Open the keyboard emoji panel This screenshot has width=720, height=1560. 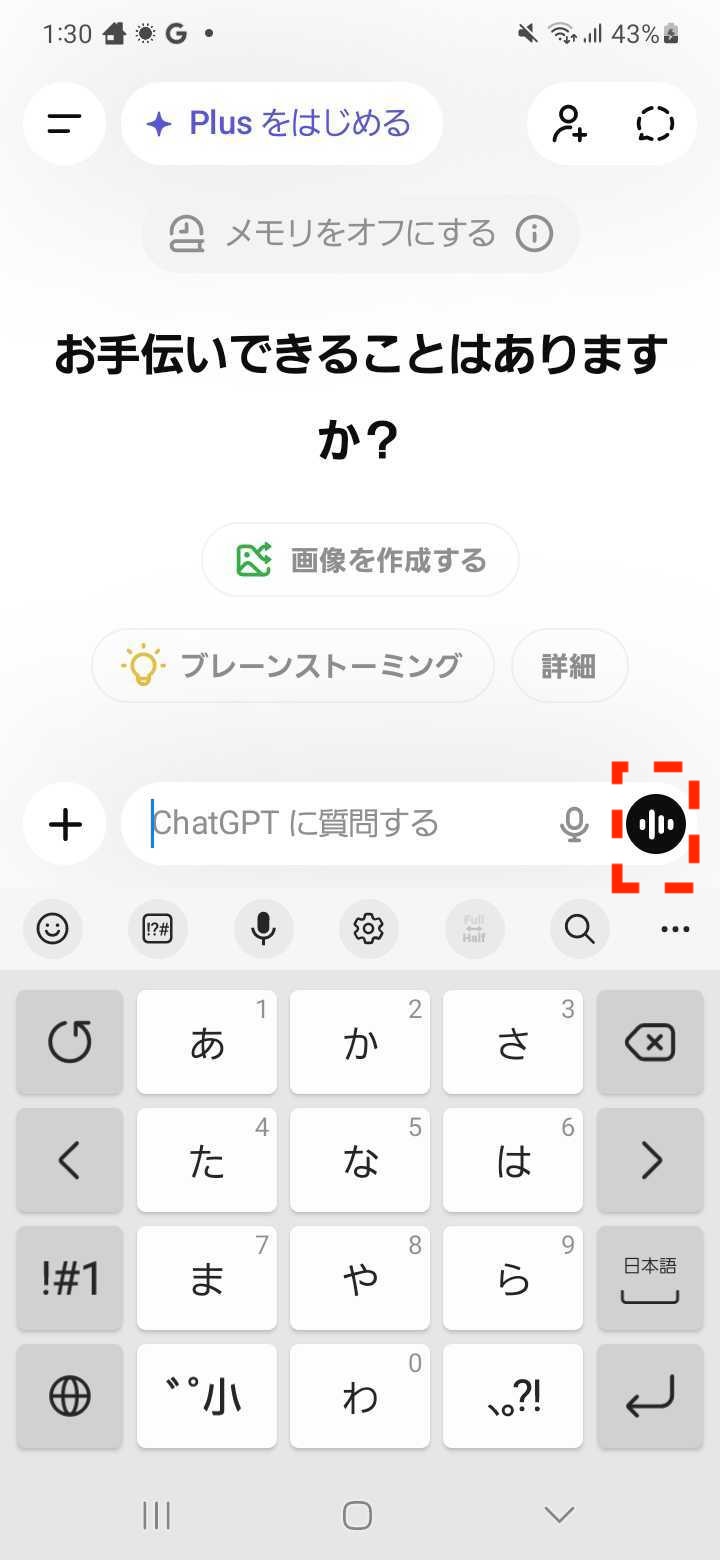point(52,929)
